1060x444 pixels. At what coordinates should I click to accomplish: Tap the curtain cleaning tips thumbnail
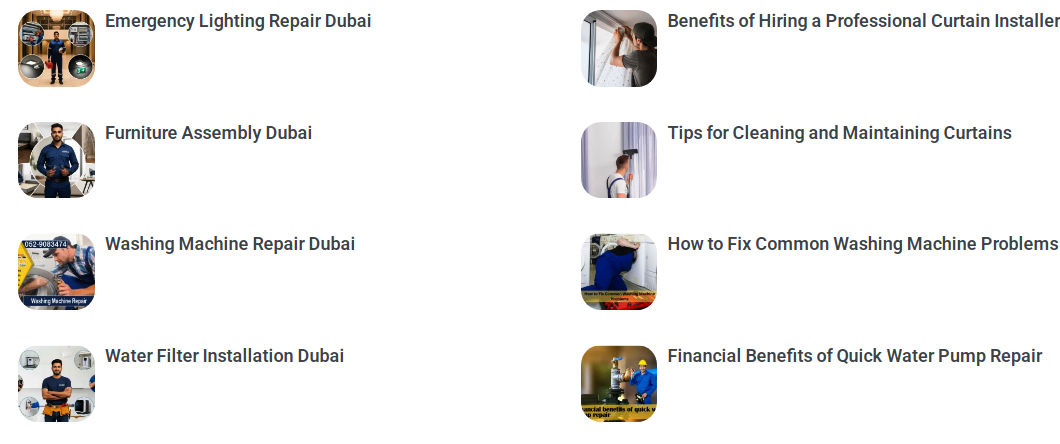click(619, 160)
